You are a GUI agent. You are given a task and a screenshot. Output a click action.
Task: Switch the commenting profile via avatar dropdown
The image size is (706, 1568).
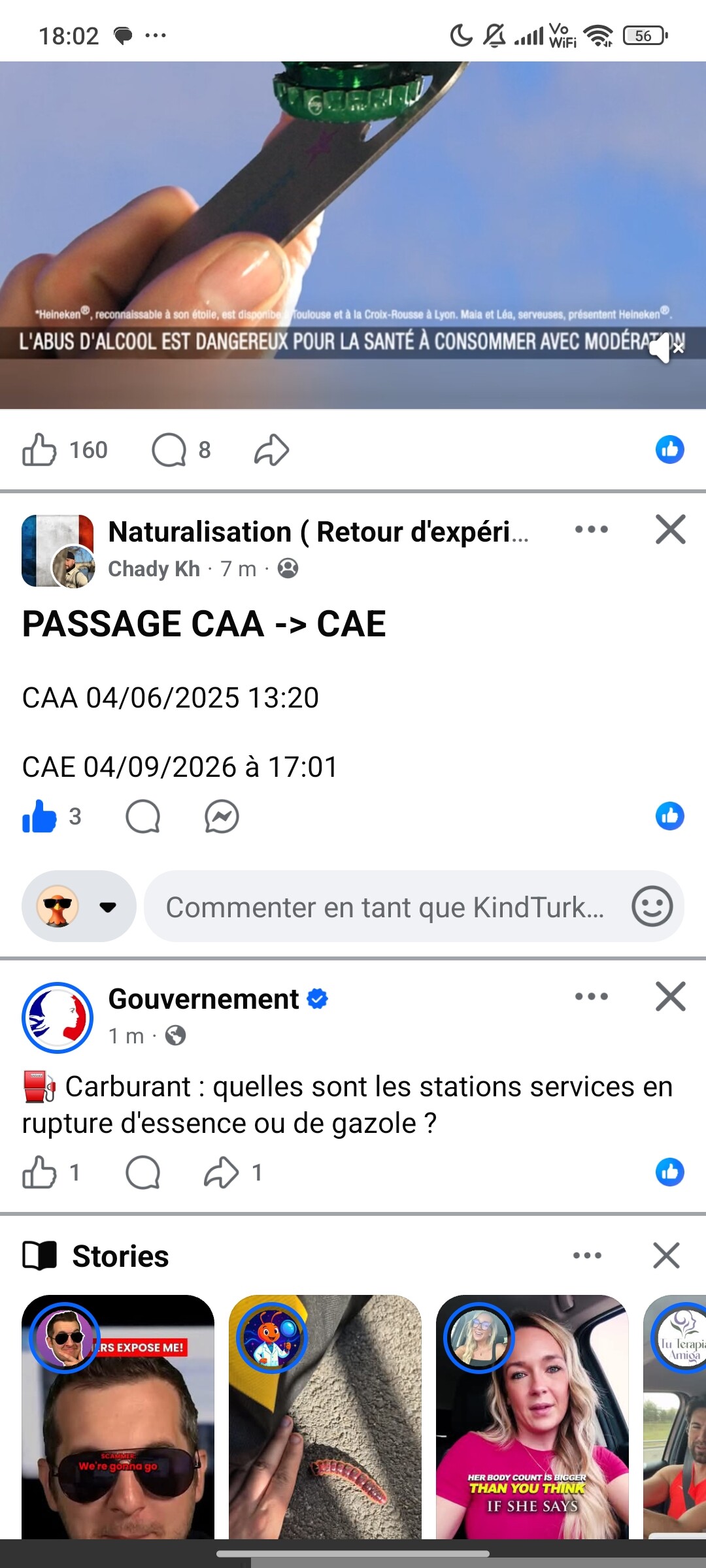point(79,906)
